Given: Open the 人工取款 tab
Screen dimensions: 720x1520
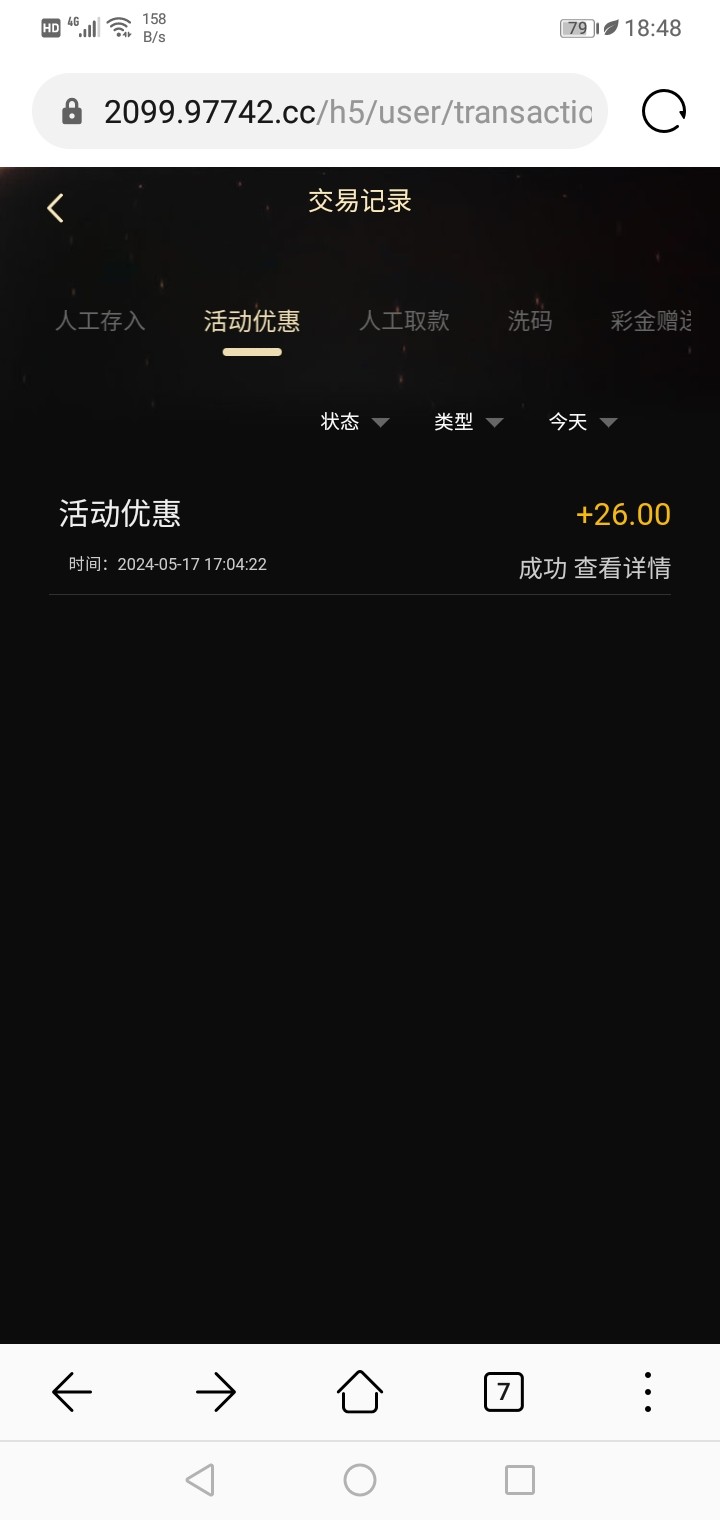Looking at the screenshot, I should coord(404,321).
